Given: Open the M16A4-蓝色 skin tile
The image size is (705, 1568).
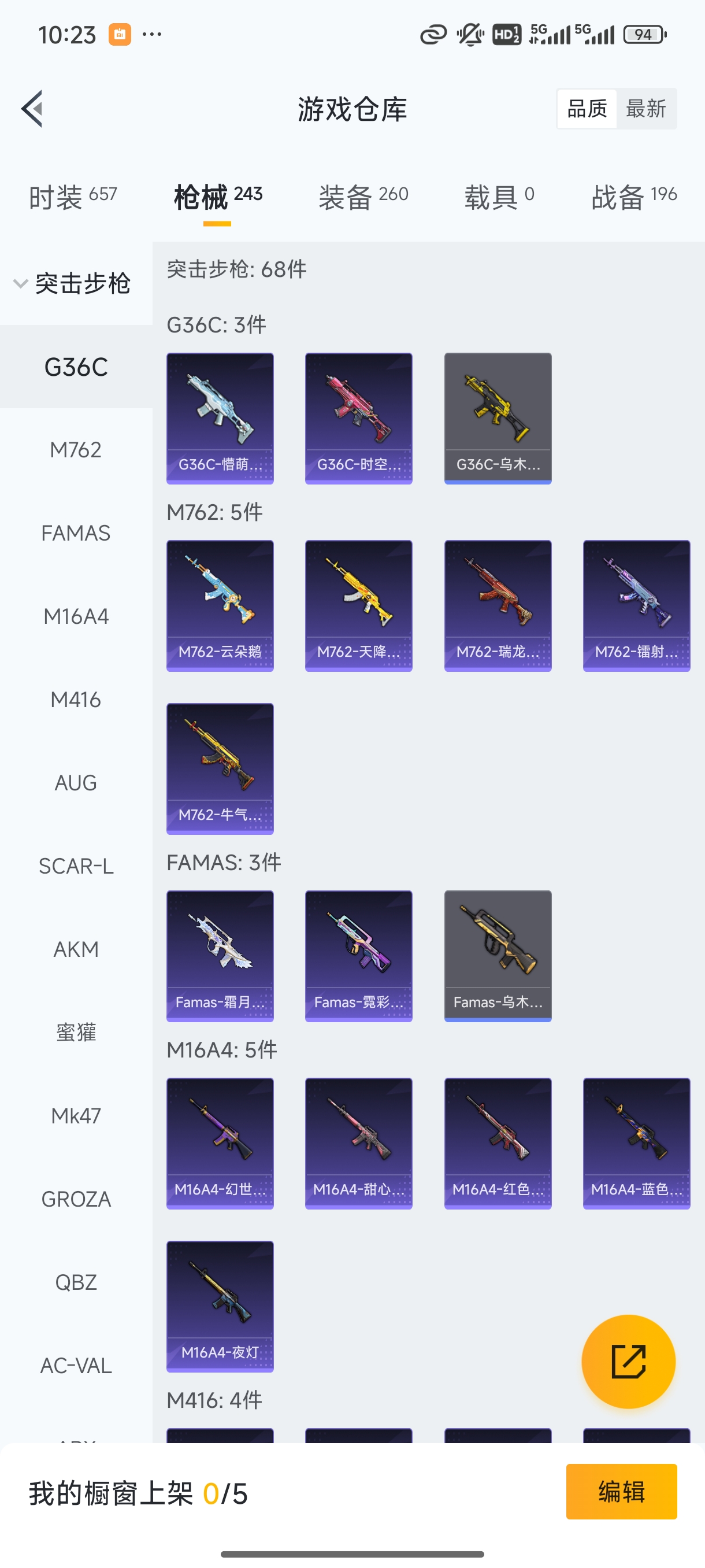Looking at the screenshot, I should (636, 1143).
